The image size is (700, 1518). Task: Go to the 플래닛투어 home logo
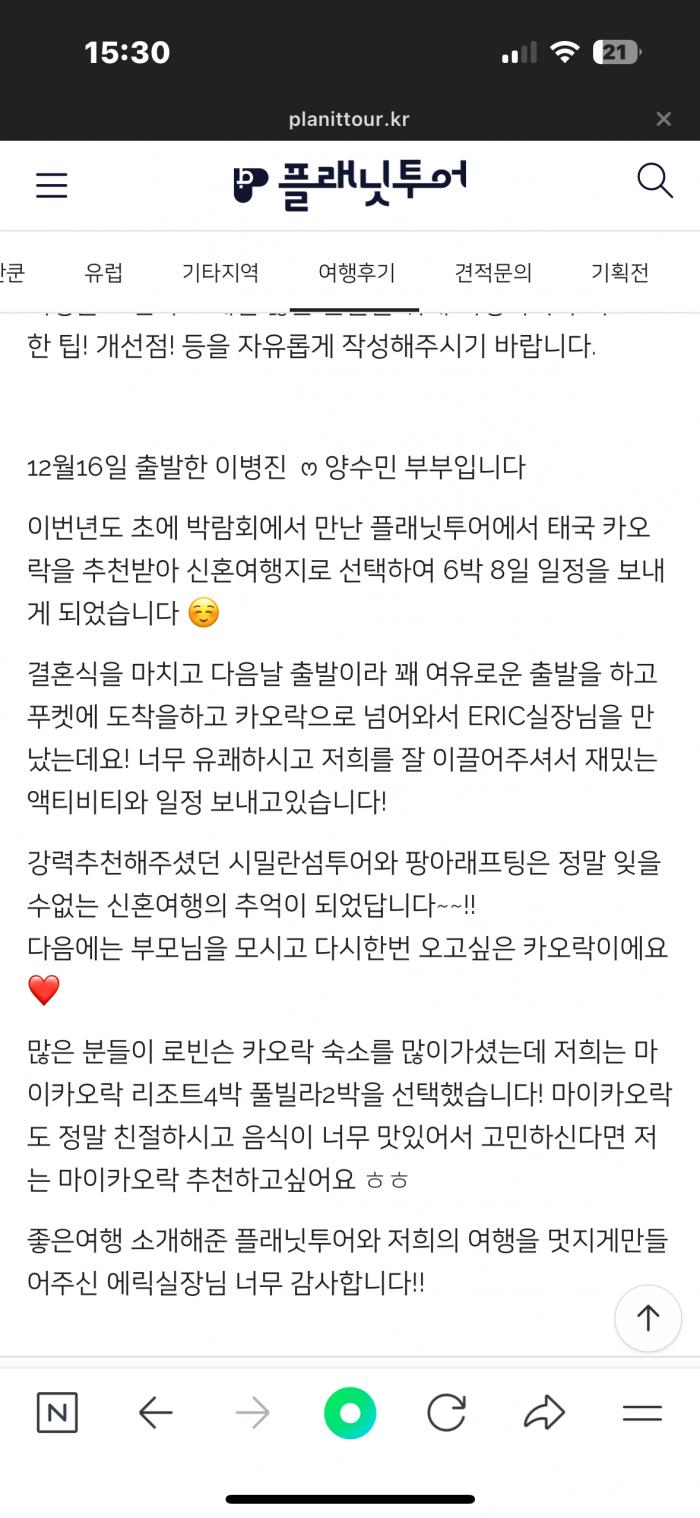[350, 185]
